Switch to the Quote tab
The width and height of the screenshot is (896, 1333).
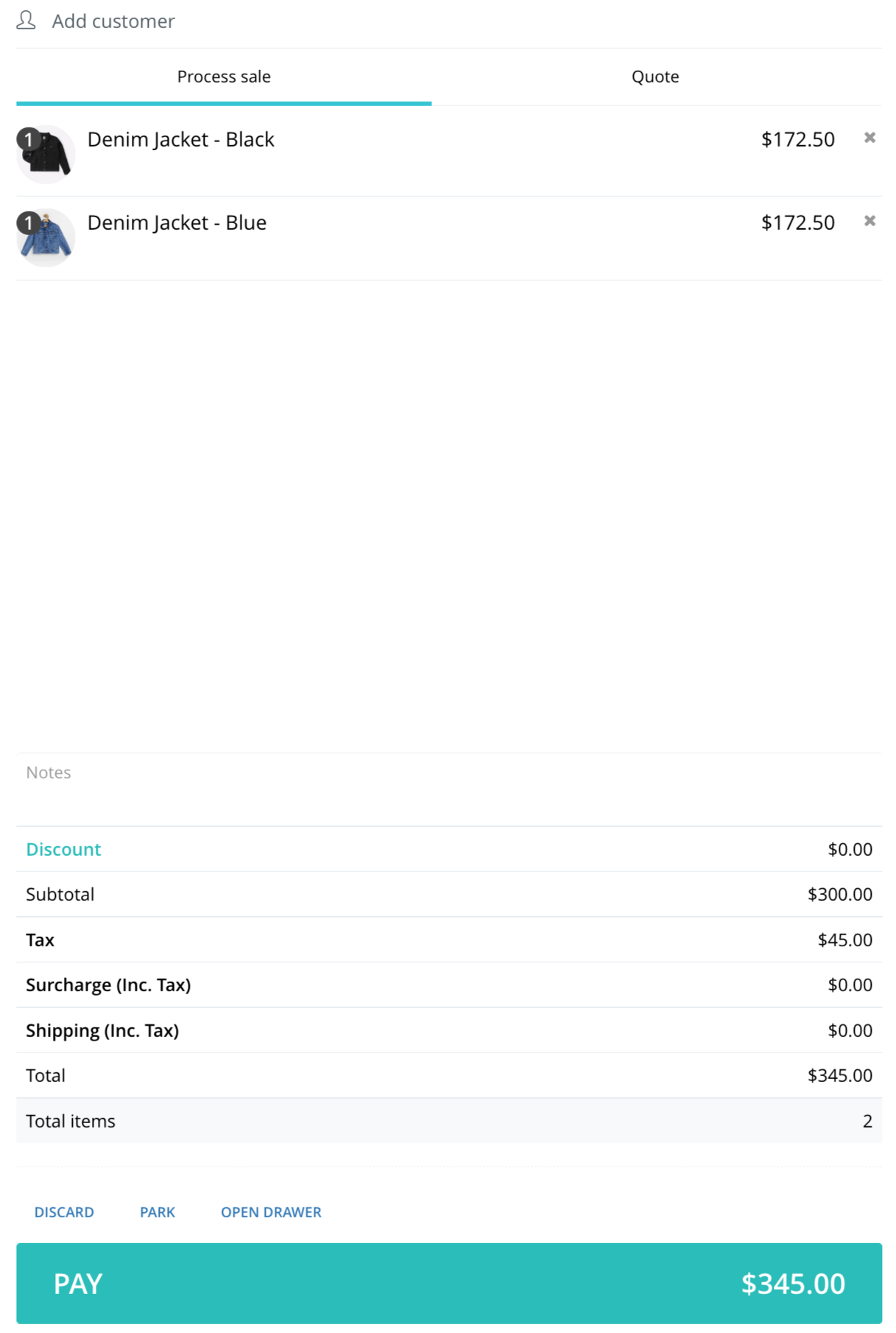655,77
